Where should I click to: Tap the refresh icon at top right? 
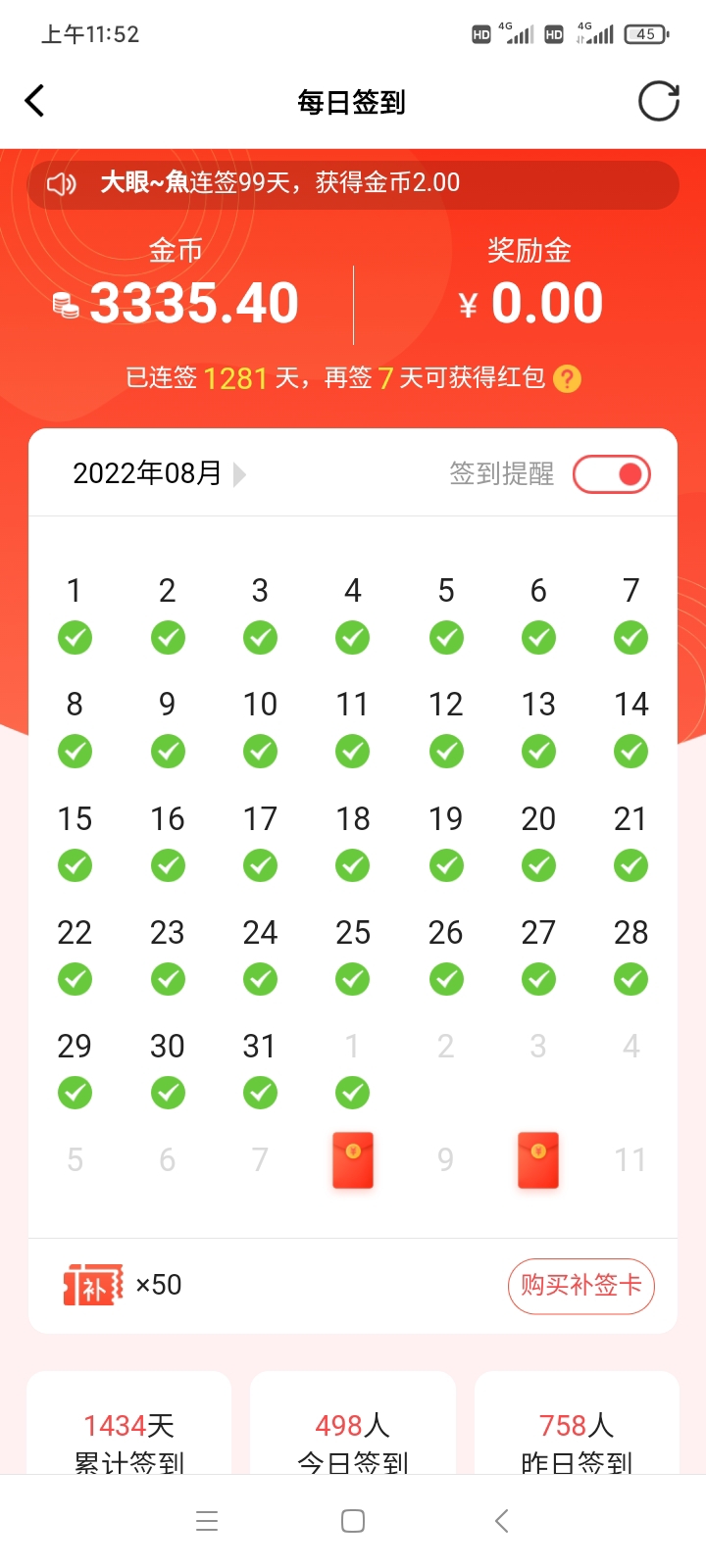point(661,101)
